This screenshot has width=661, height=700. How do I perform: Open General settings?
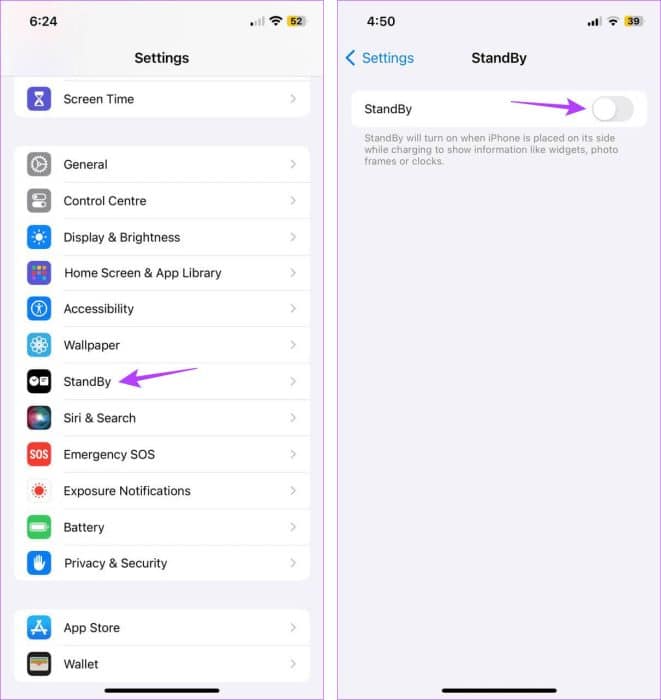click(x=160, y=164)
